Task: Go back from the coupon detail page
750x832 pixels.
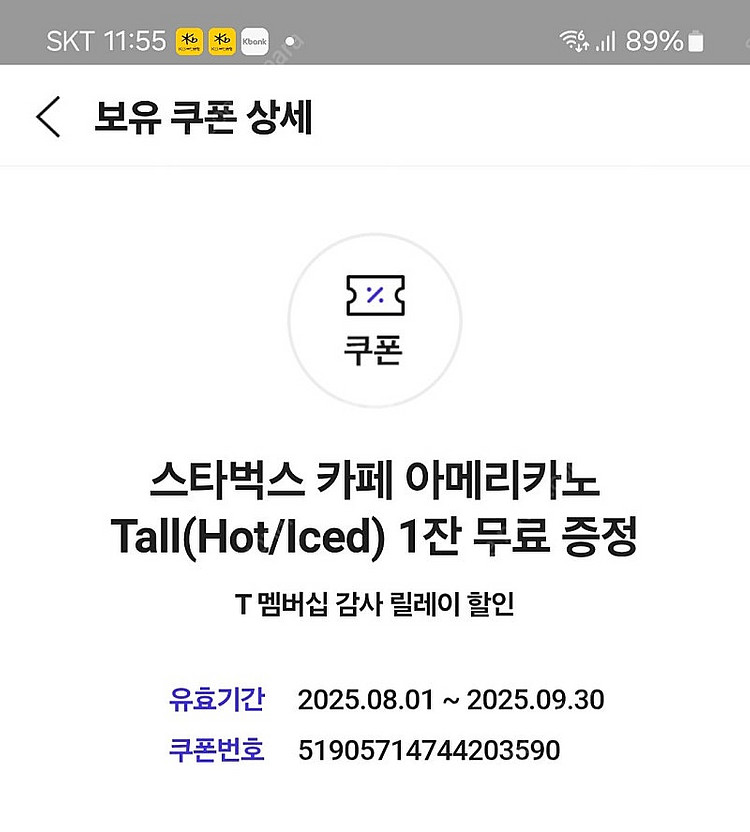Action: 48,117
